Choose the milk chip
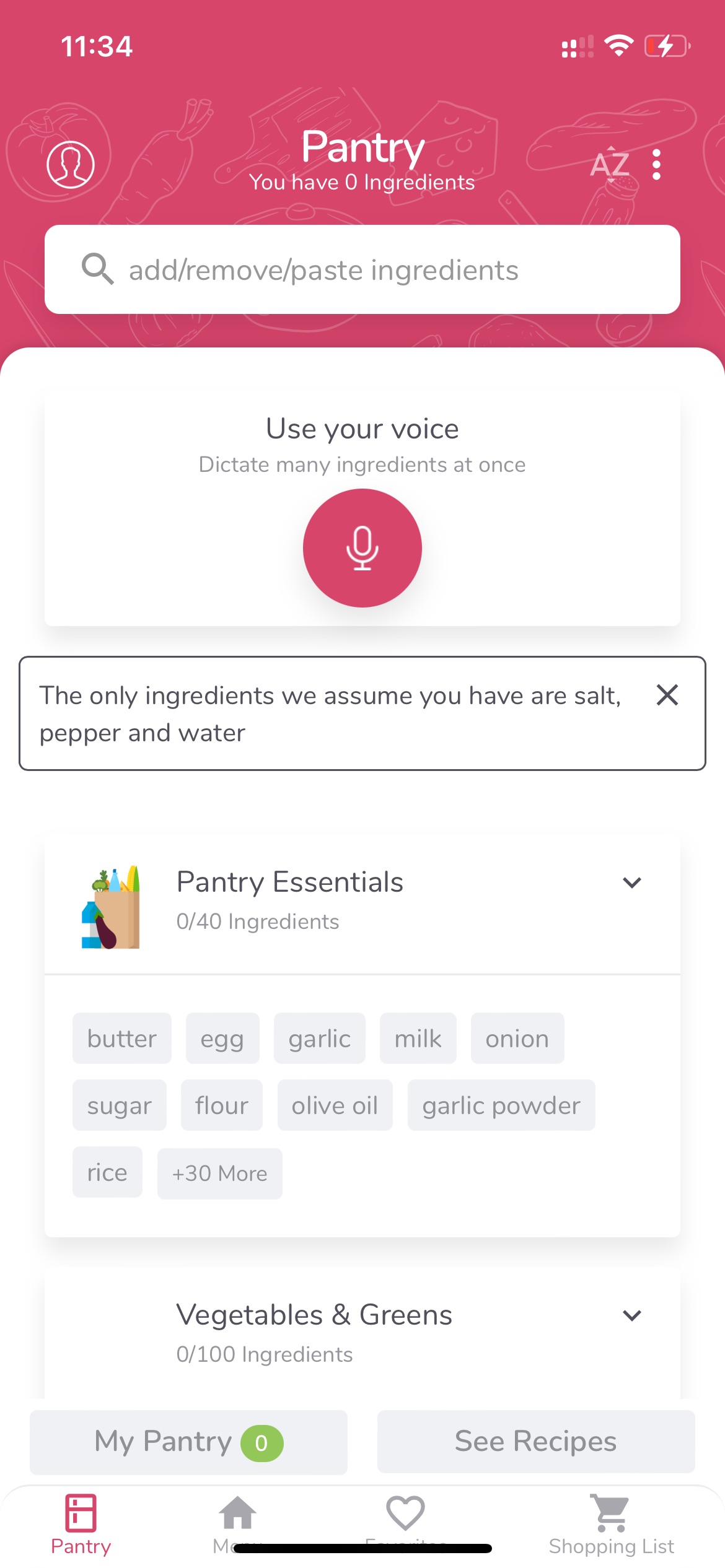This screenshot has width=725, height=1568. (x=418, y=1039)
